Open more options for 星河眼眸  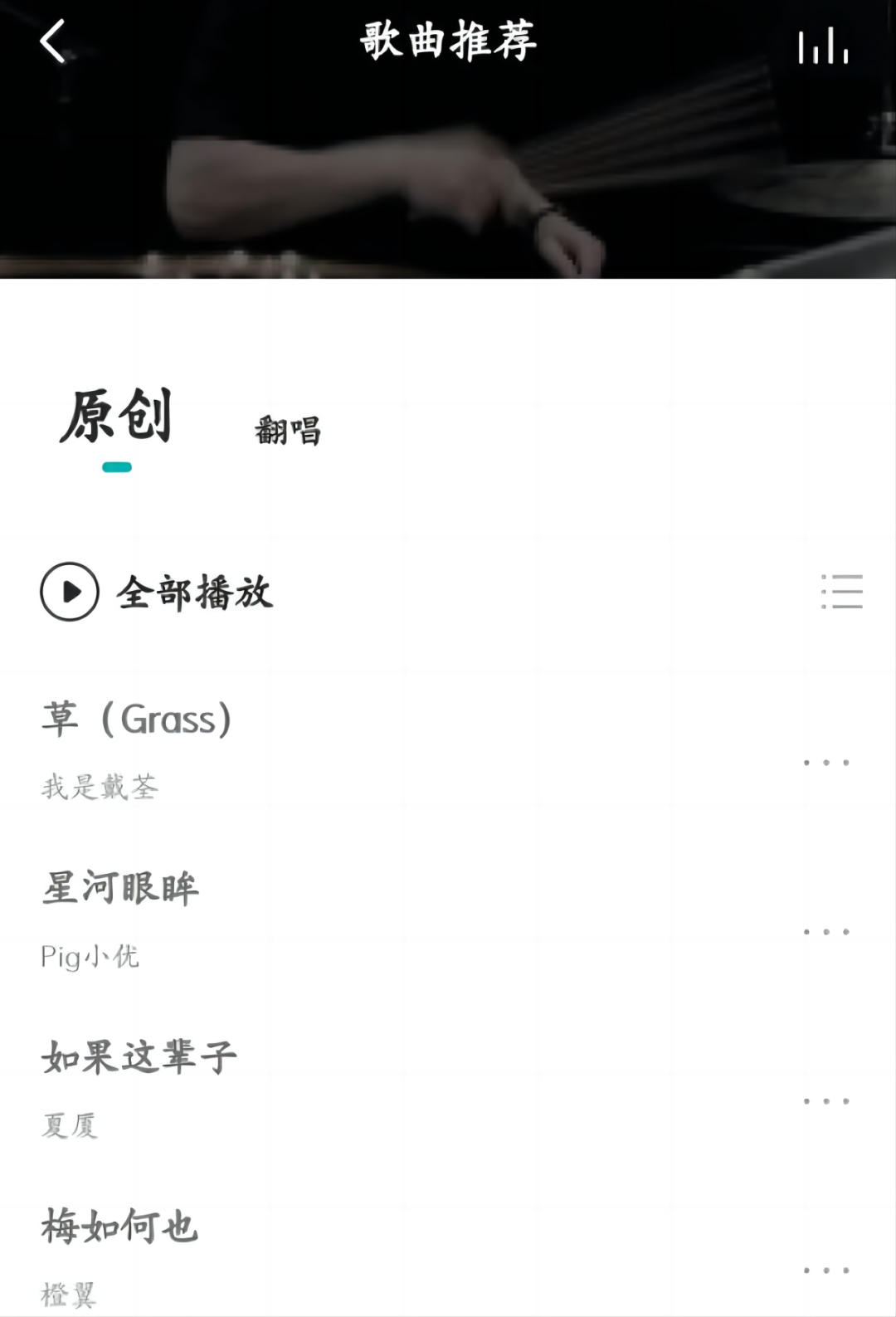pos(826,932)
